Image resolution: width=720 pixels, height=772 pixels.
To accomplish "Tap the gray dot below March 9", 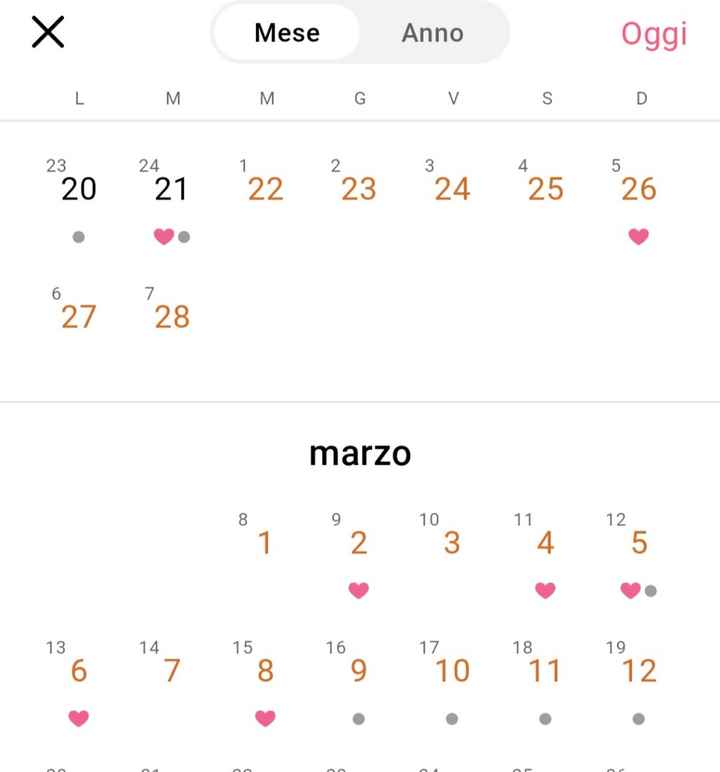I will [358, 718].
